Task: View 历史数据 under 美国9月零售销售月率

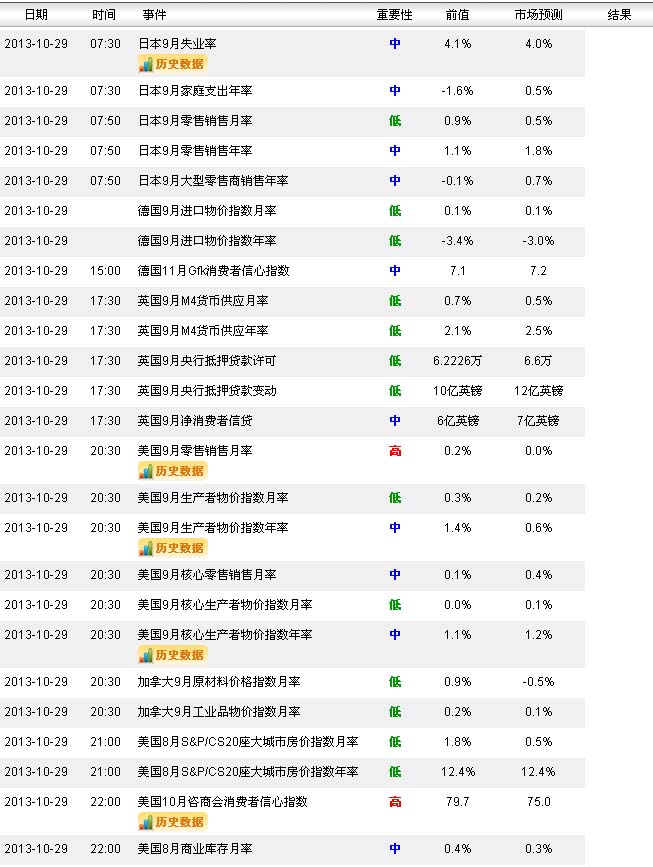Action: pyautogui.click(x=172, y=471)
